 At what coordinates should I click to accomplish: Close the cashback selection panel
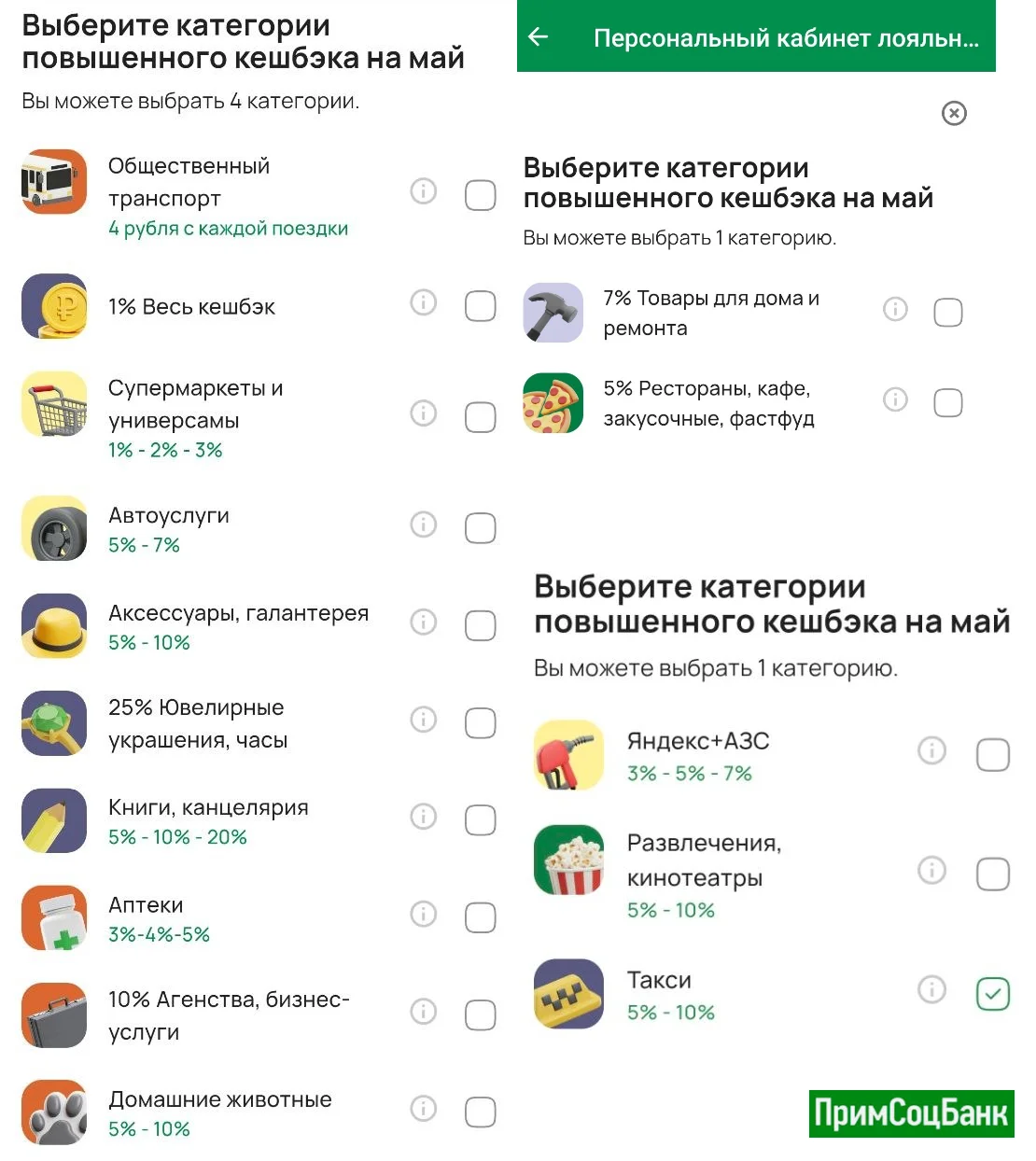tap(953, 113)
